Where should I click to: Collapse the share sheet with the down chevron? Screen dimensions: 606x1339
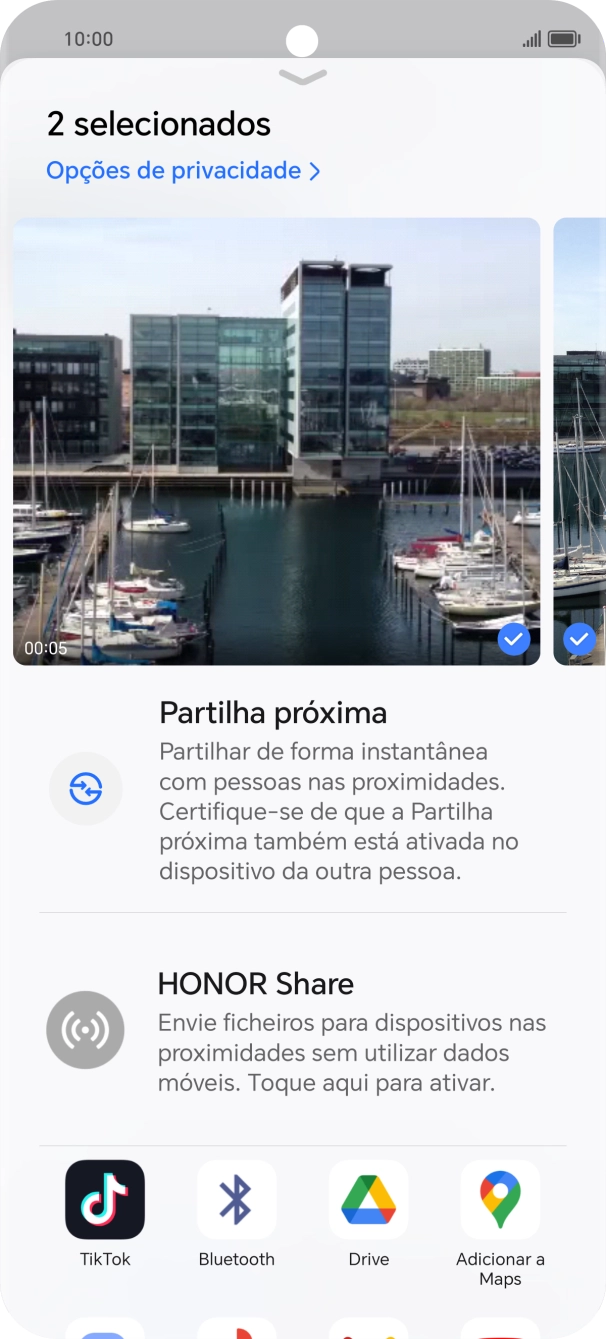pyautogui.click(x=303, y=77)
